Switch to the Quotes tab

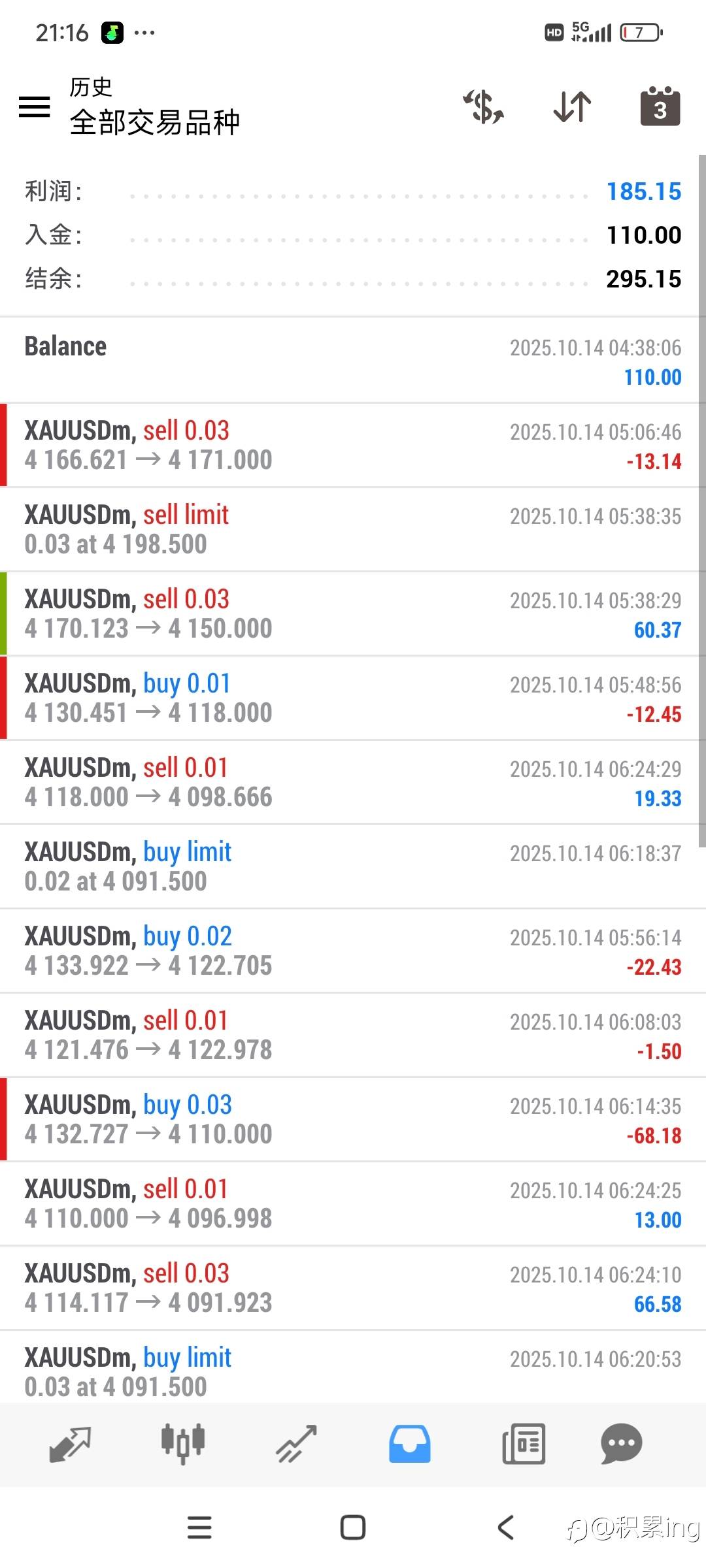click(70, 1444)
